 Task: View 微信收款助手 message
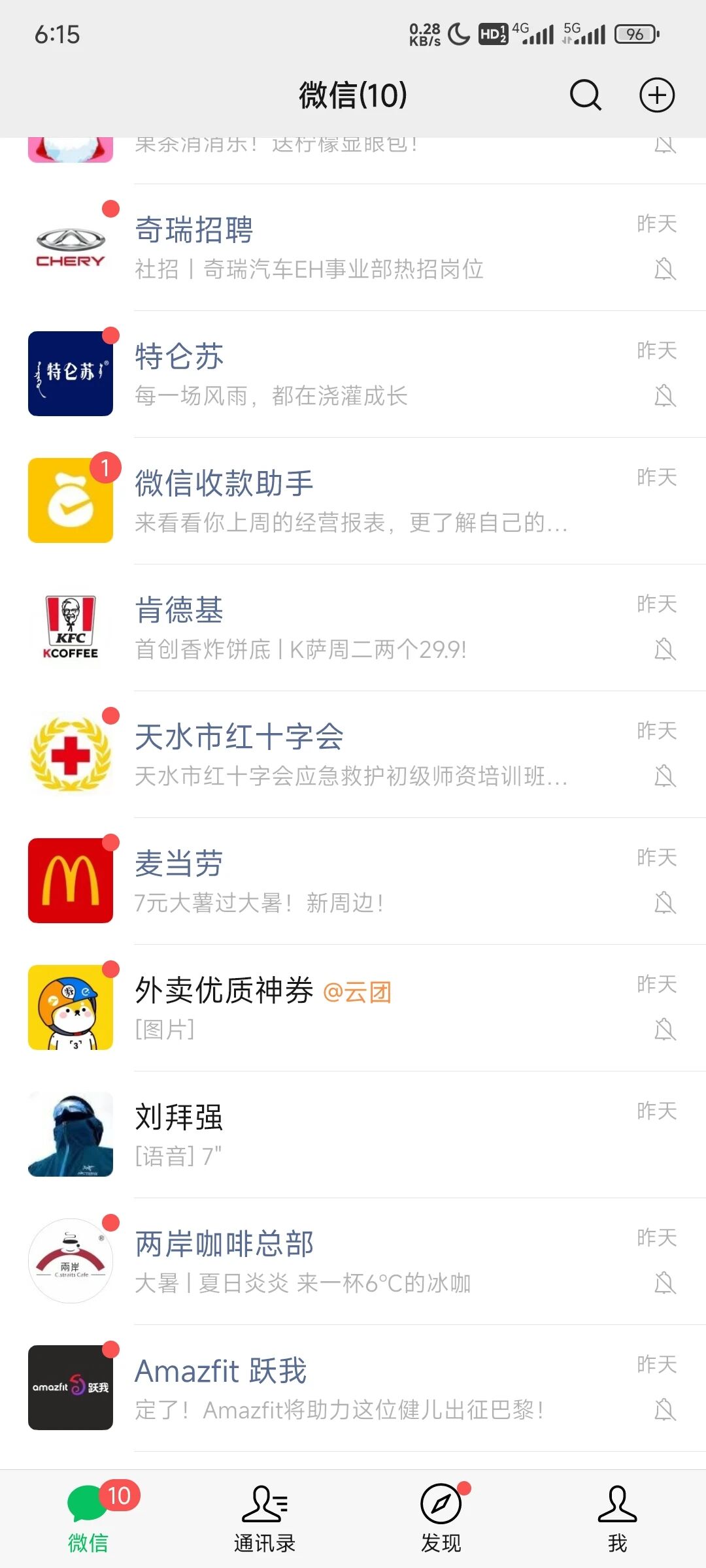(353, 501)
